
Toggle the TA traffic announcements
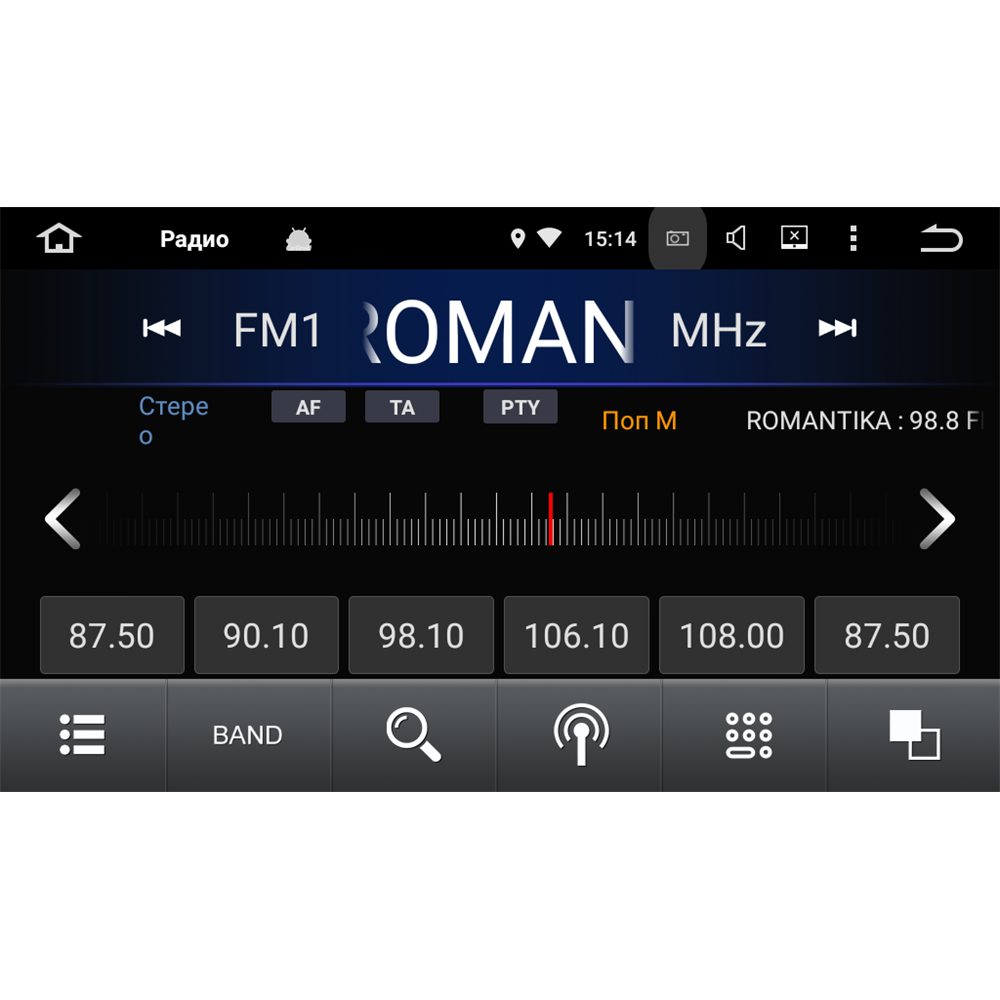pos(402,407)
